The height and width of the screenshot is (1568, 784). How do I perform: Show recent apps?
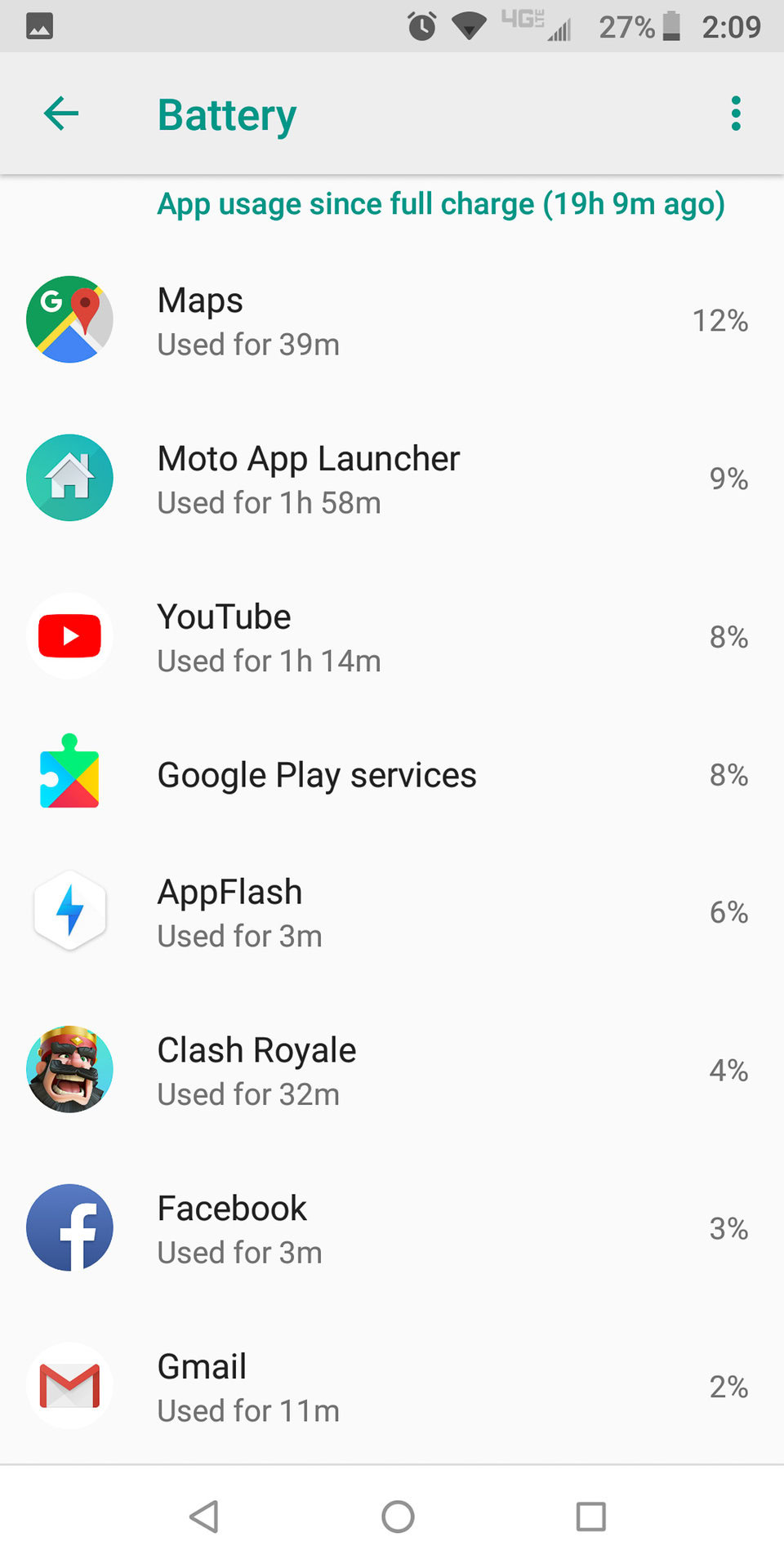[x=590, y=1517]
